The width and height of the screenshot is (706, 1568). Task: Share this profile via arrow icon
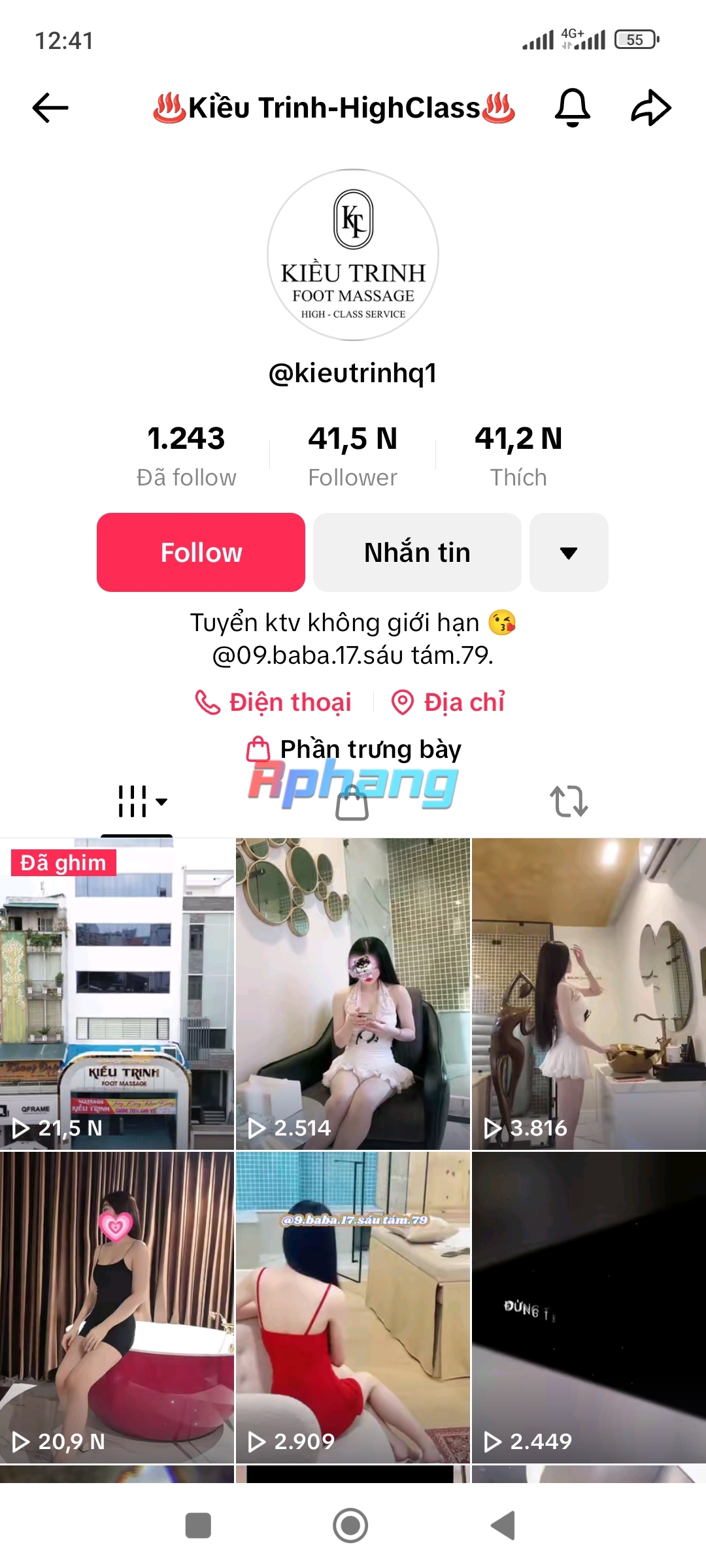651,108
